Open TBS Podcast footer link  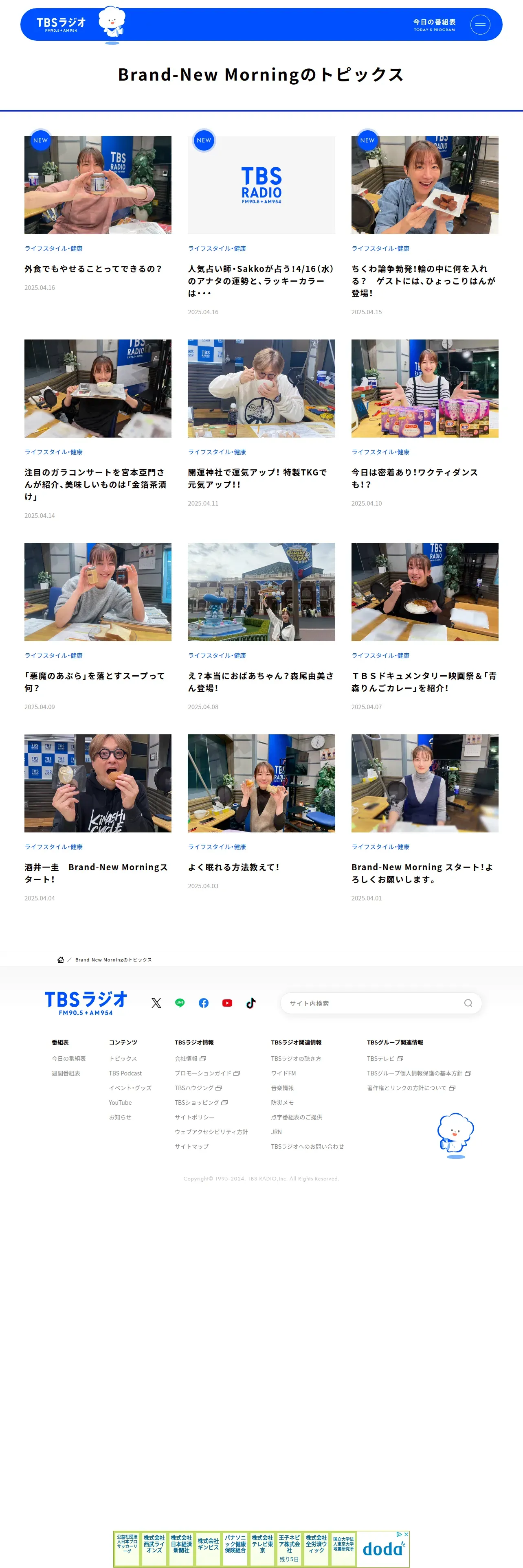(125, 1073)
